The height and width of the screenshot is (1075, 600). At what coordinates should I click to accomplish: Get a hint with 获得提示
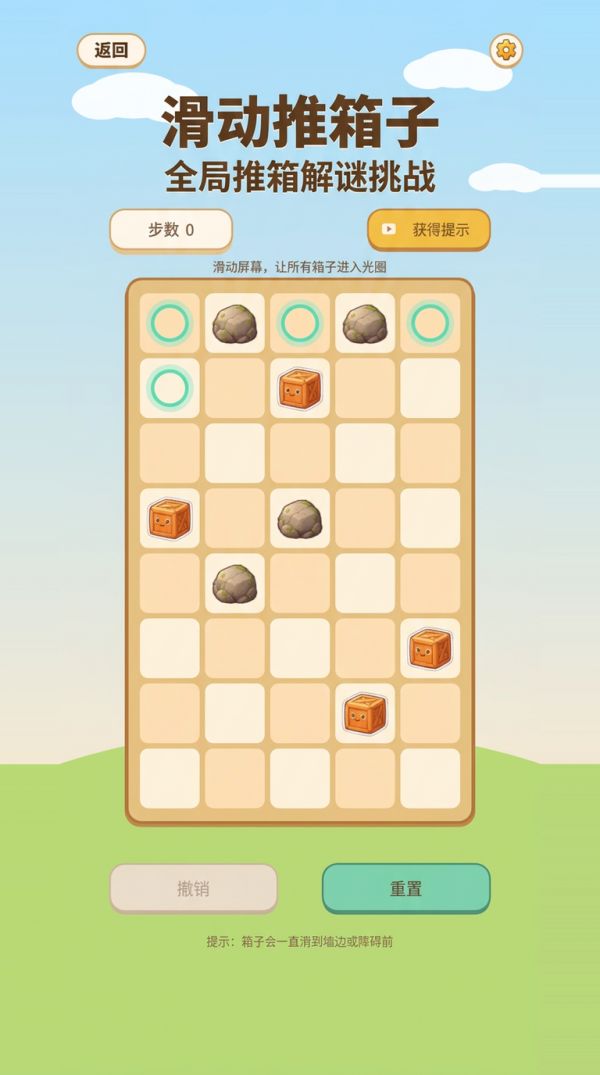429,230
